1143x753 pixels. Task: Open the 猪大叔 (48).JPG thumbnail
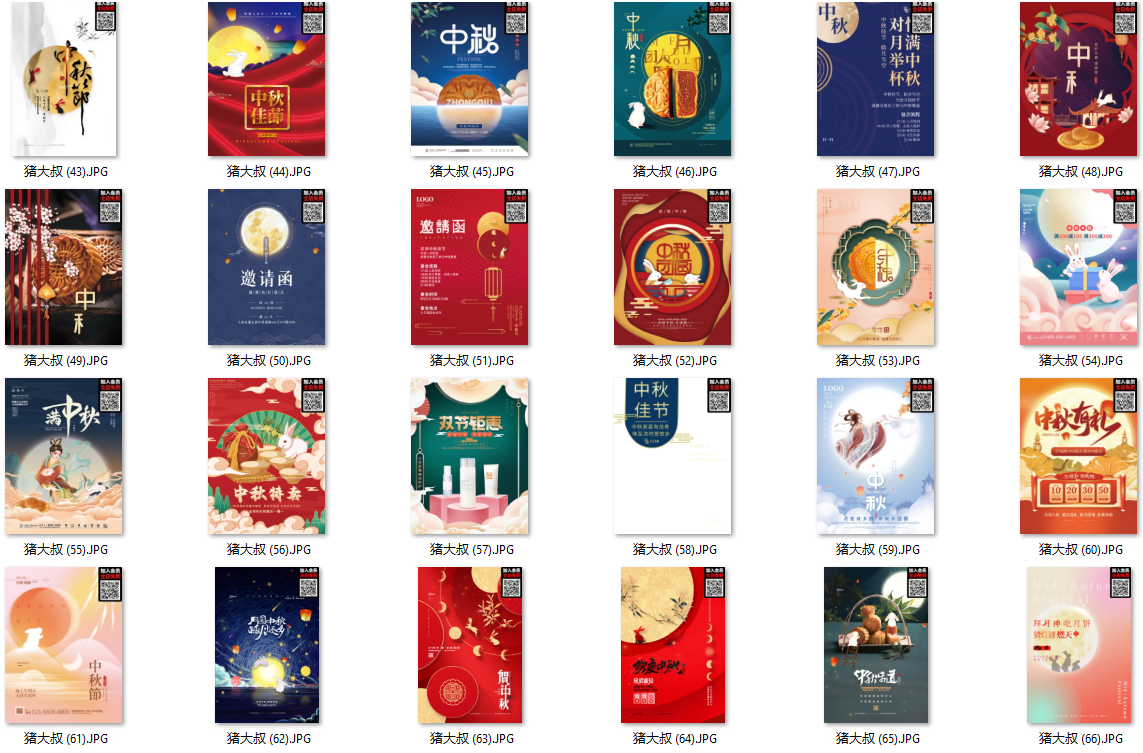click(x=1079, y=79)
